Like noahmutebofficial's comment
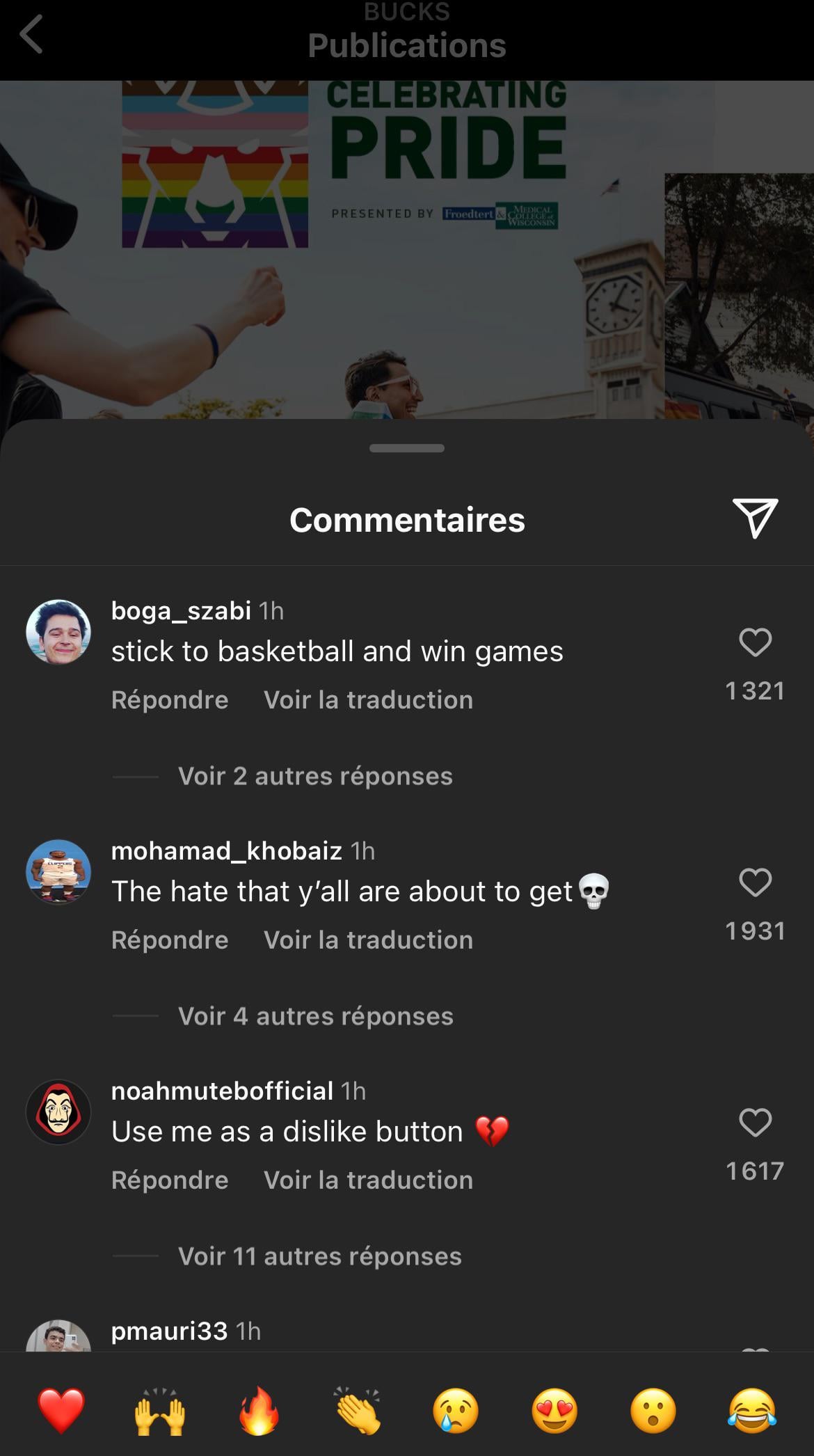The width and height of the screenshot is (814, 1456). 755,1123
